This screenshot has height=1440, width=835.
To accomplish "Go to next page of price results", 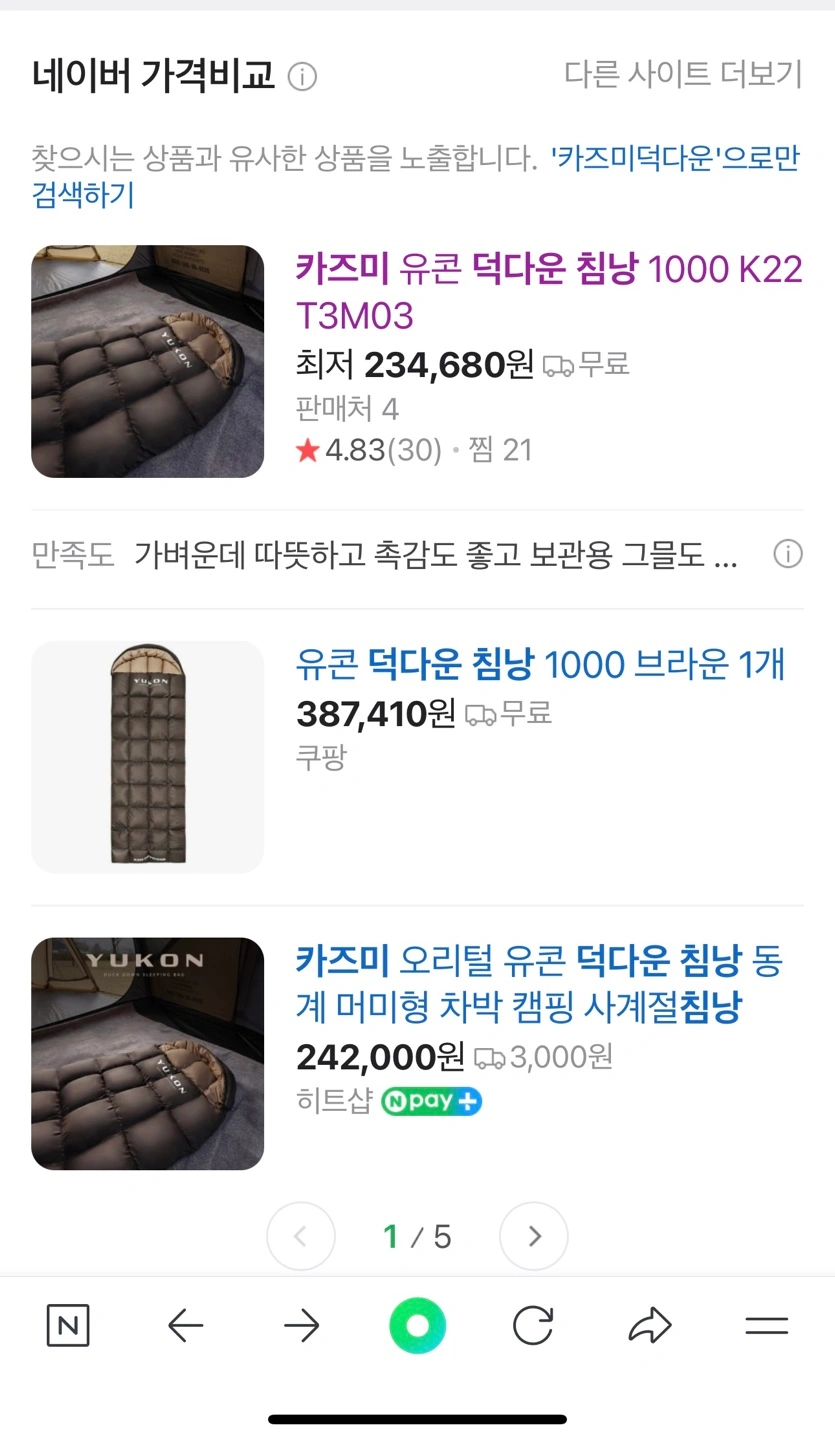I will pos(534,1236).
